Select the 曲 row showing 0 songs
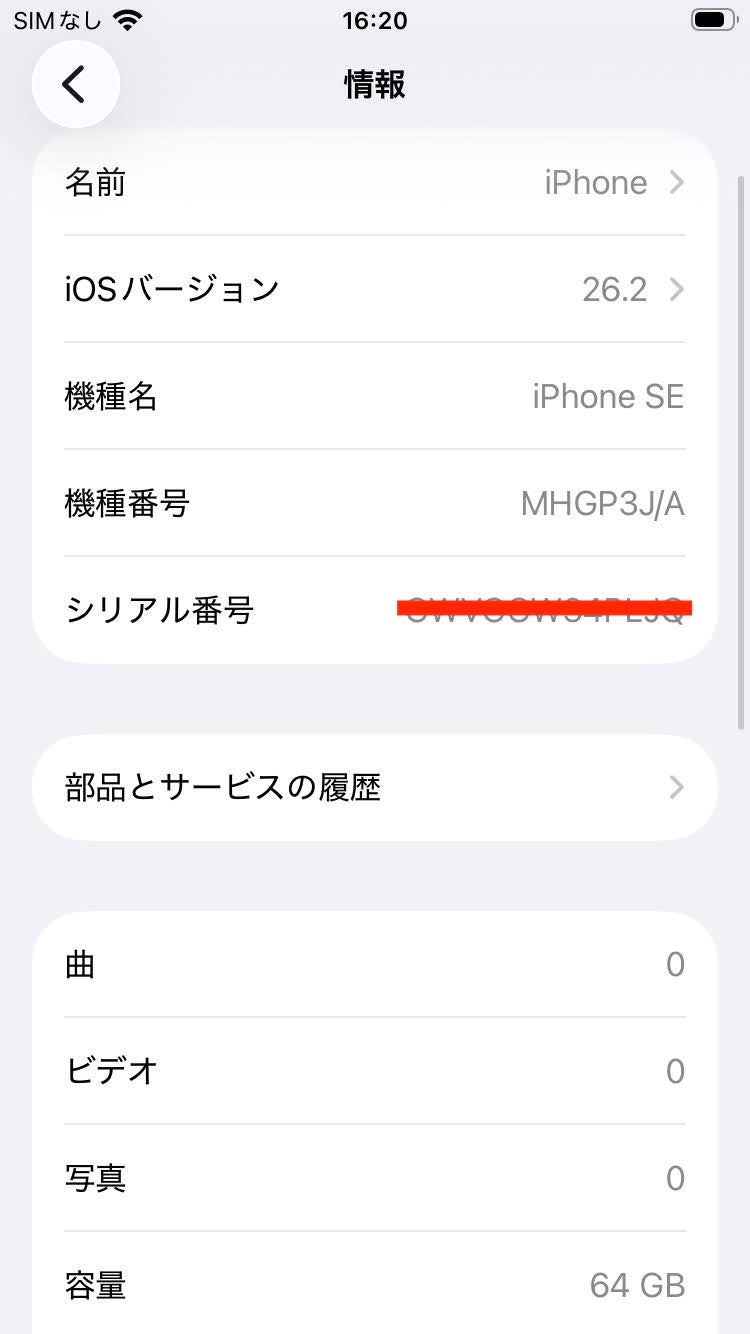 tap(375, 964)
